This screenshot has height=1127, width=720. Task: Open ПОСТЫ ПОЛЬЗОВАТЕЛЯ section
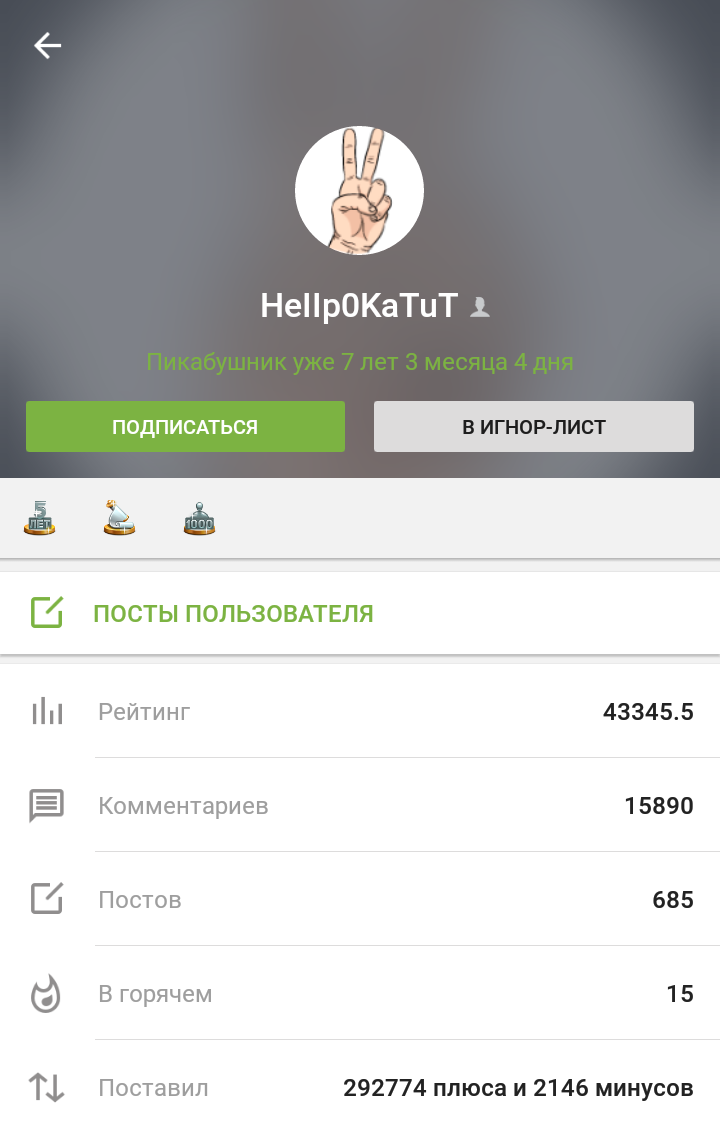[x=232, y=613]
